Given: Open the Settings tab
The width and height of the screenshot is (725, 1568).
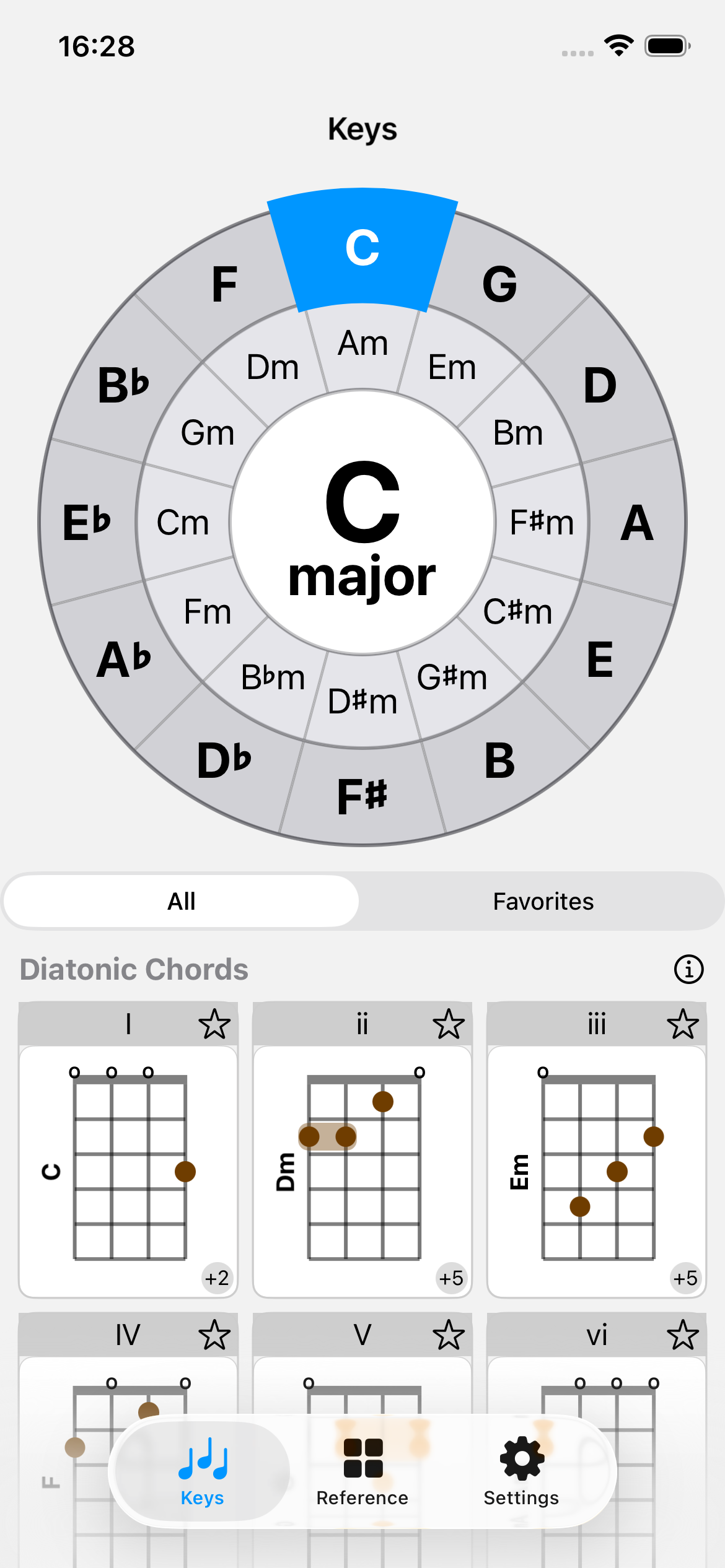Looking at the screenshot, I should pyautogui.click(x=521, y=1471).
